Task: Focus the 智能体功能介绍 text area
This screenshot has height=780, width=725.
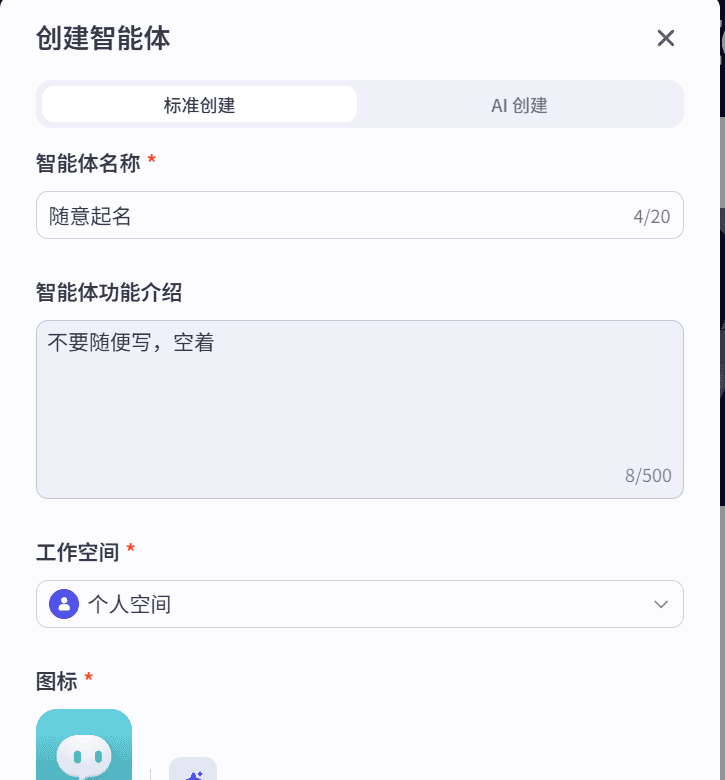Action: pyautogui.click(x=360, y=409)
